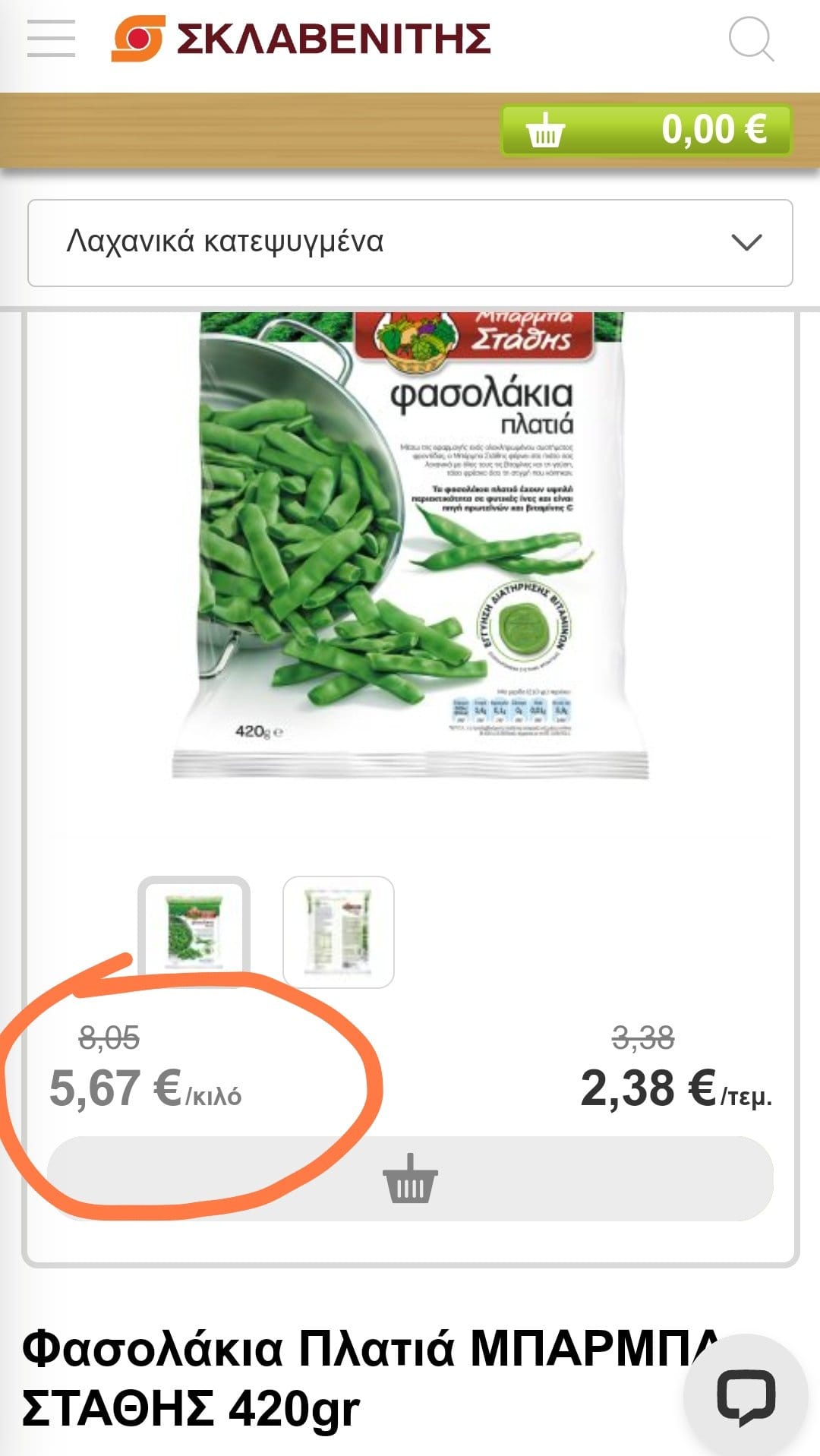Expand the Λαχανικά κατεψυγμένα category dropdown
Viewport: 820px width, 1456px height.
(410, 243)
